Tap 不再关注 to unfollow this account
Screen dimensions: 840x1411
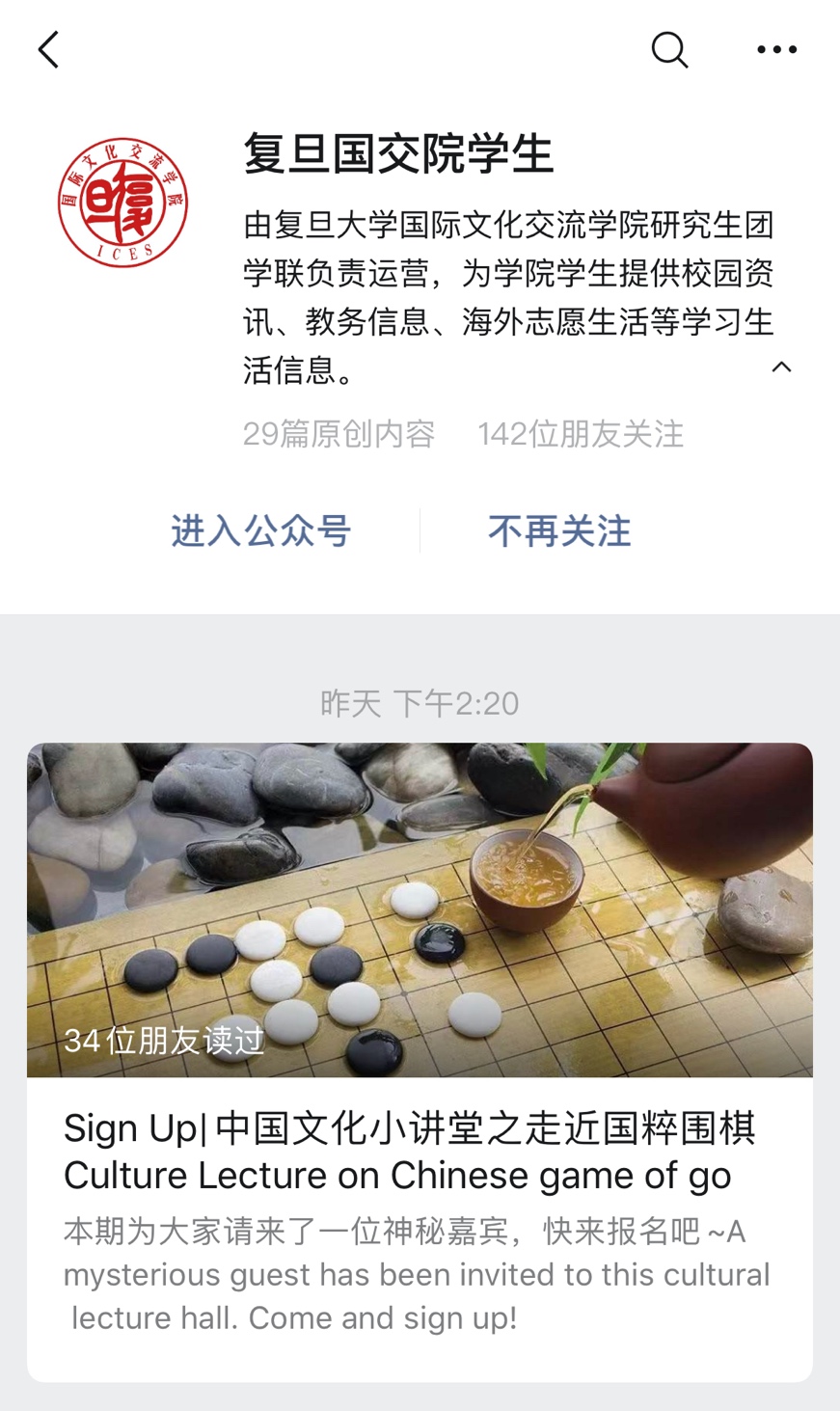[x=559, y=531]
